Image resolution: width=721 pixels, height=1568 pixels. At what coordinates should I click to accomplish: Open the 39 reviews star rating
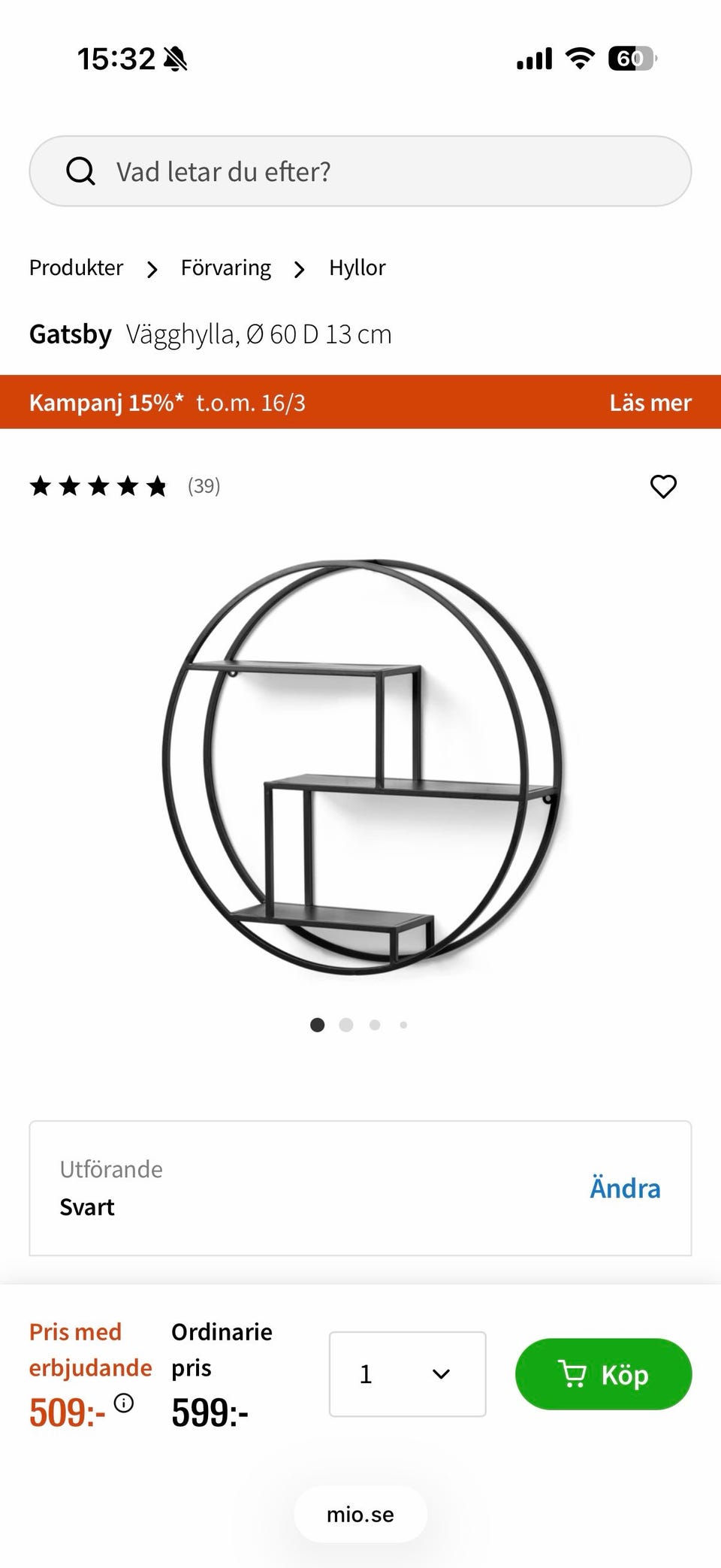(x=124, y=487)
